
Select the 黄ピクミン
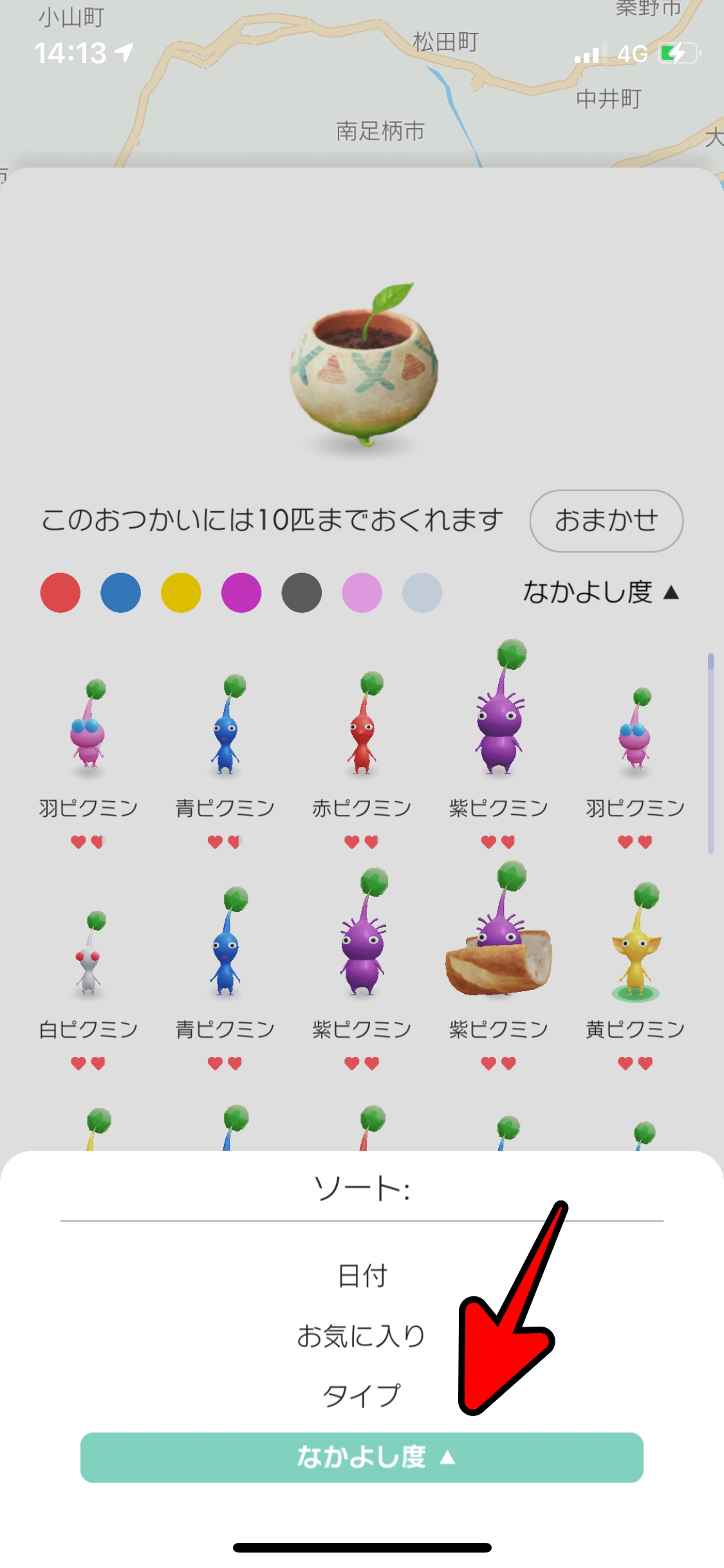pos(635,953)
